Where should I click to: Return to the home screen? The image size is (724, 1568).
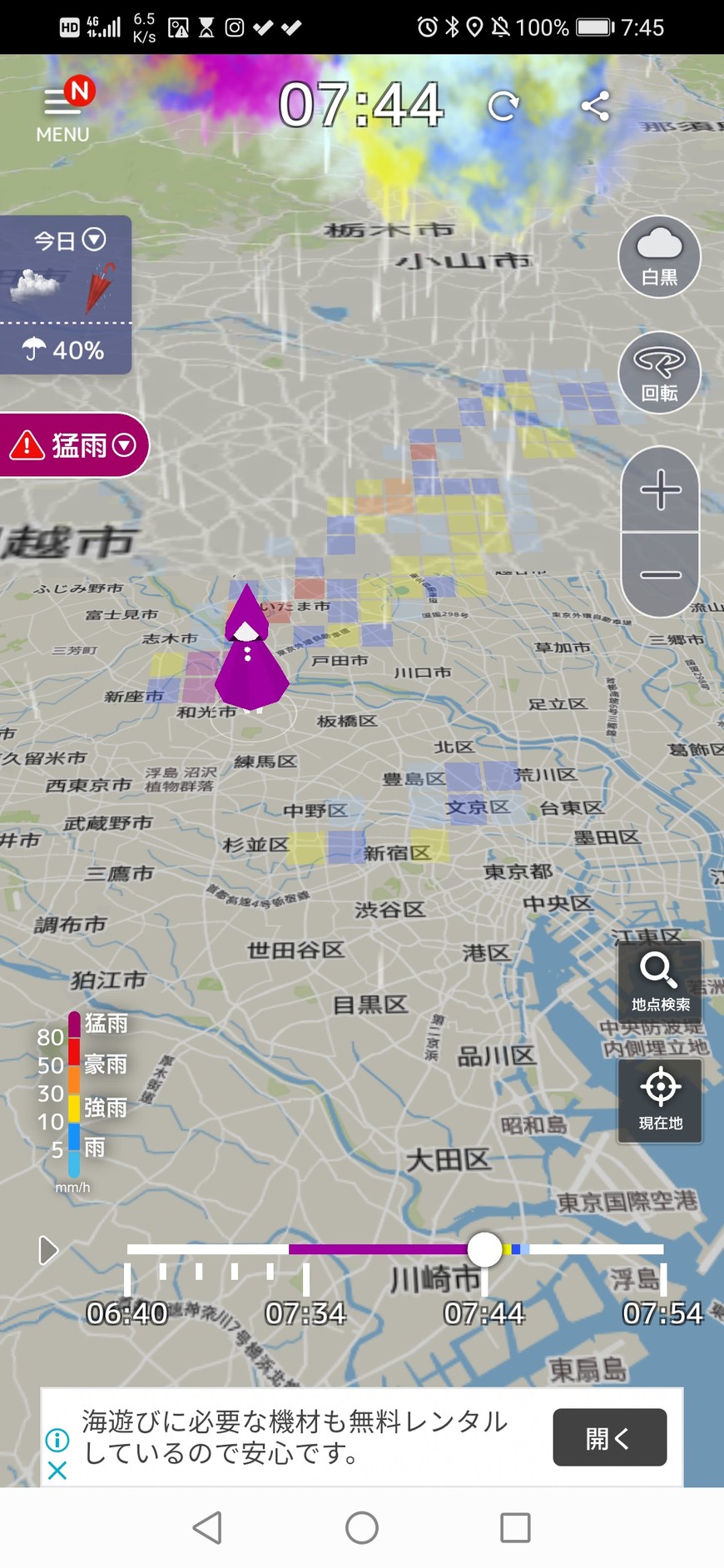click(362, 1528)
